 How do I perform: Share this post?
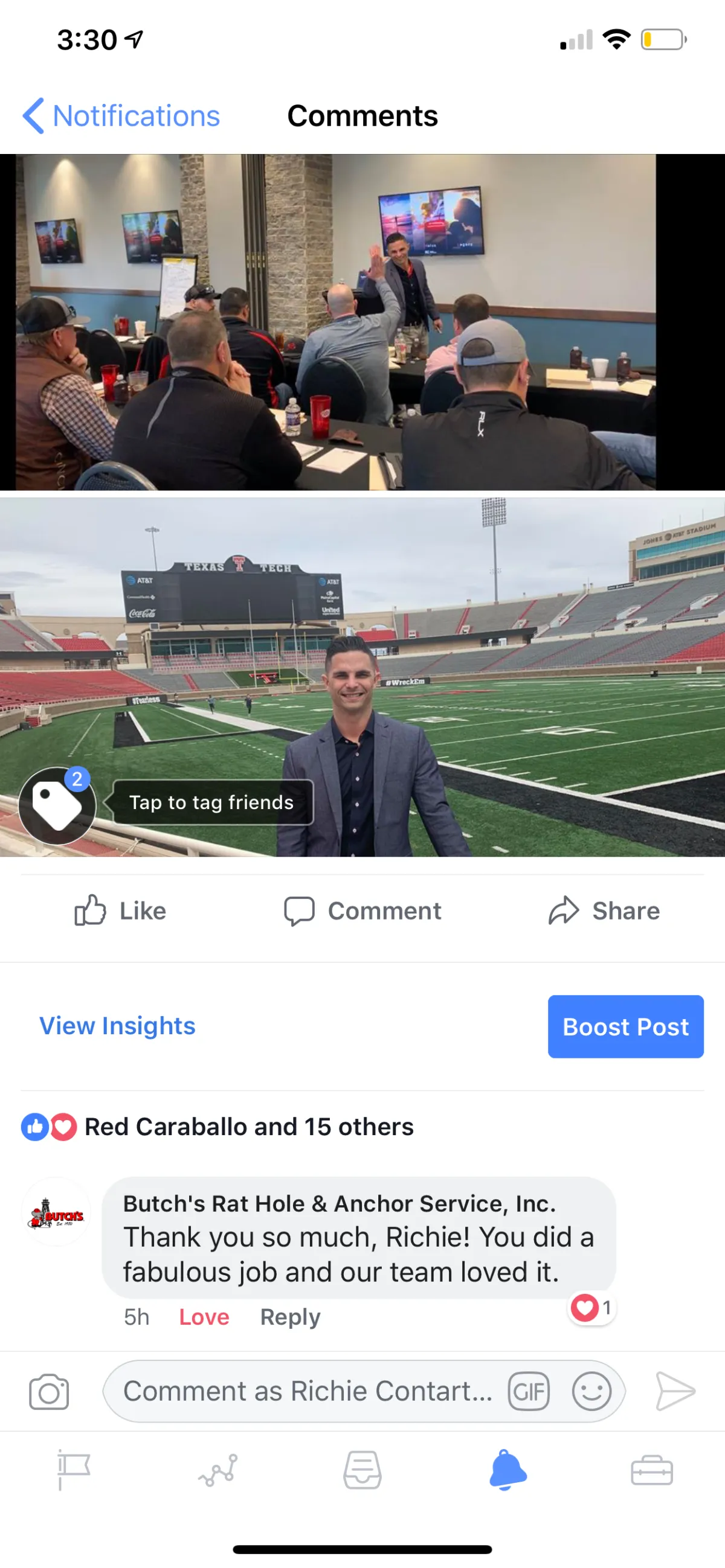(x=604, y=910)
